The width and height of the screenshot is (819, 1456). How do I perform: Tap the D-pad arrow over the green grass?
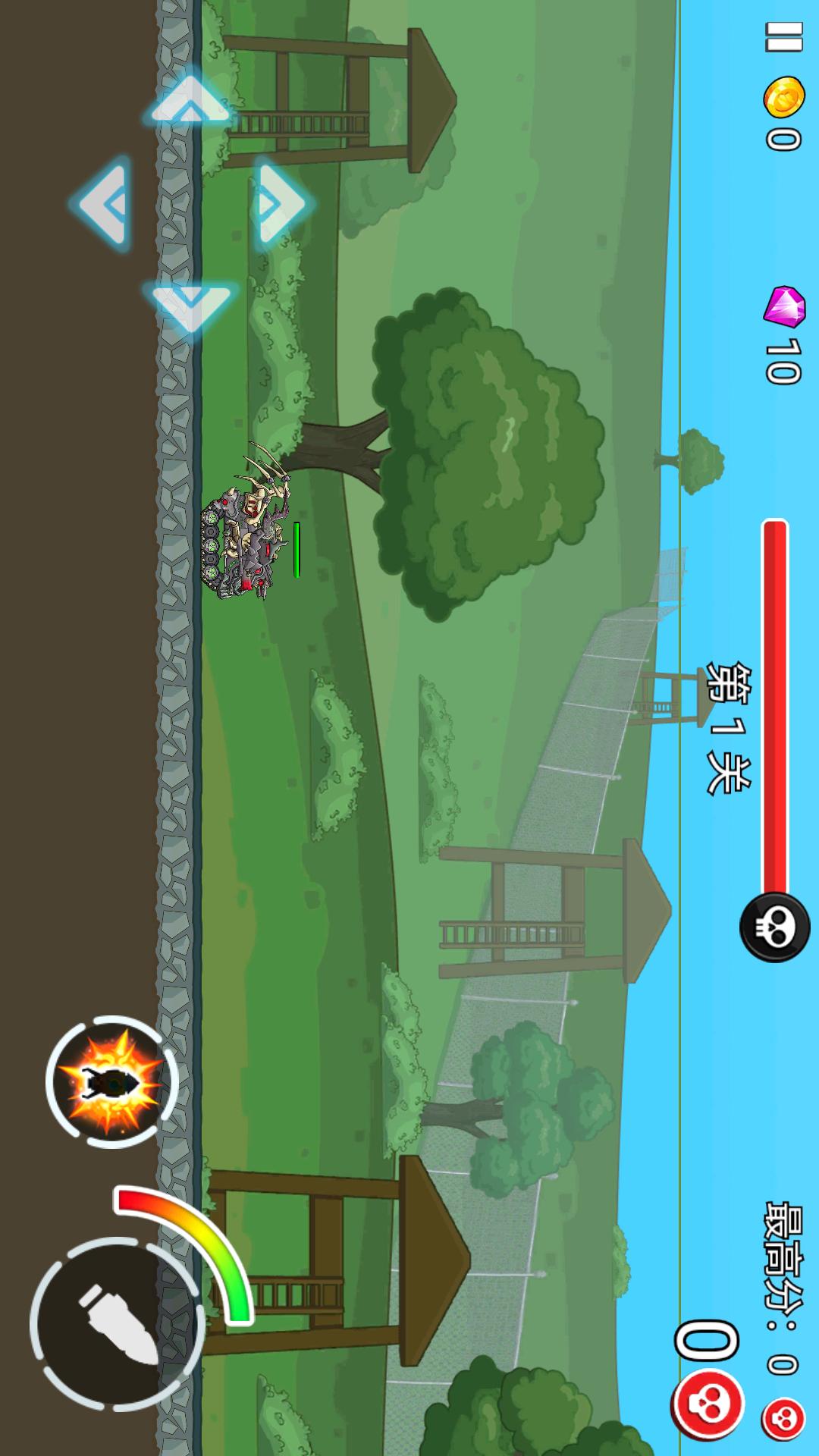pyautogui.click(x=279, y=203)
